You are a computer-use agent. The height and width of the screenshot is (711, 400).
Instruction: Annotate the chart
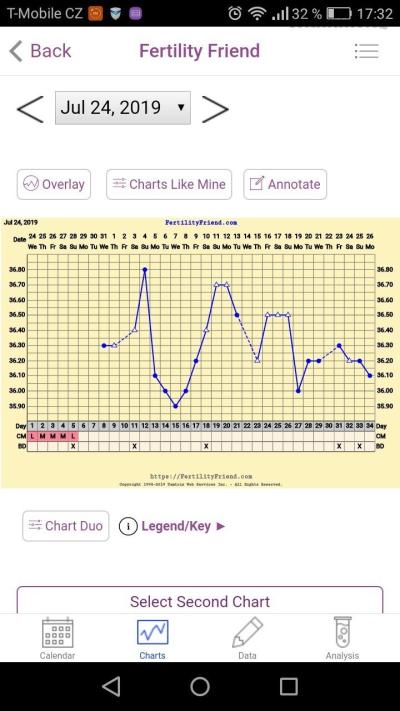(x=285, y=184)
